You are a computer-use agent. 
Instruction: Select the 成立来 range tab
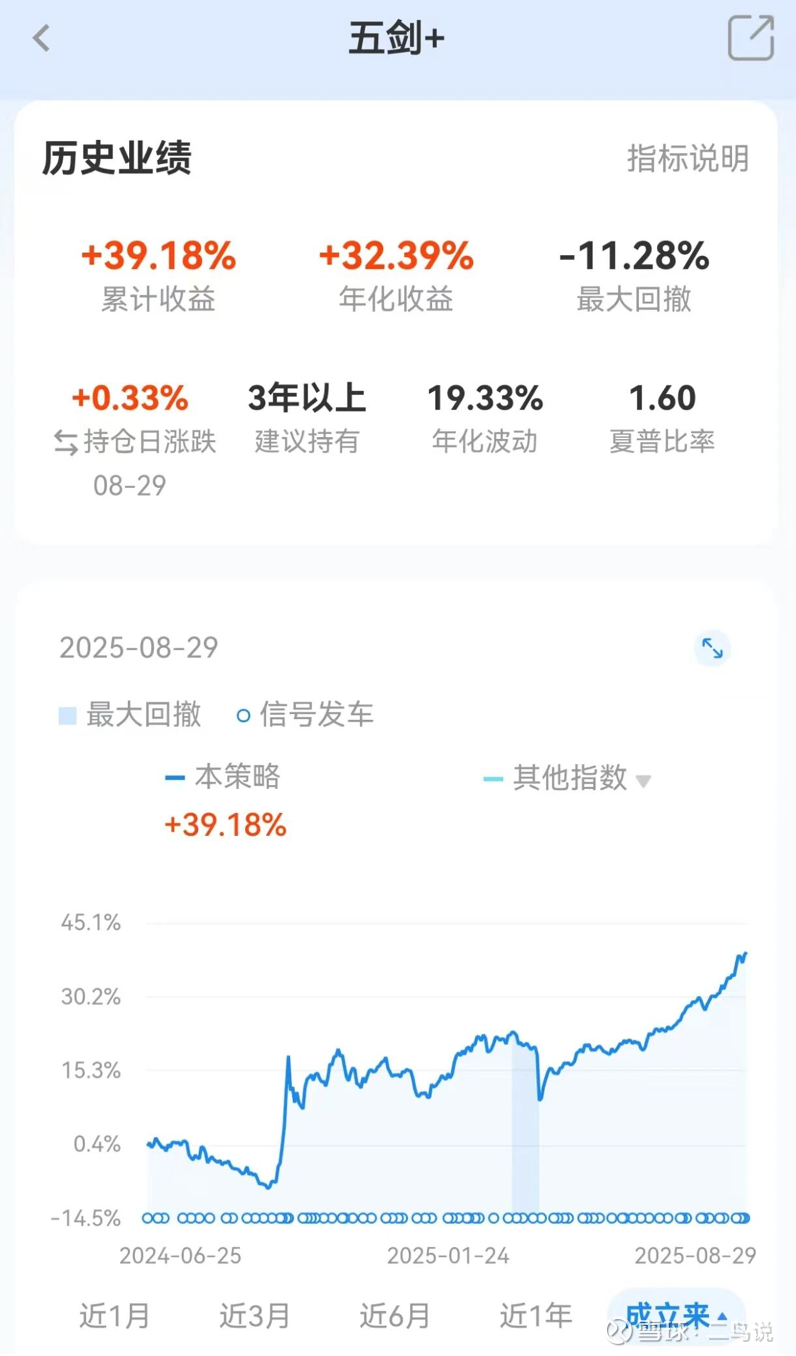pyautogui.click(x=676, y=1314)
